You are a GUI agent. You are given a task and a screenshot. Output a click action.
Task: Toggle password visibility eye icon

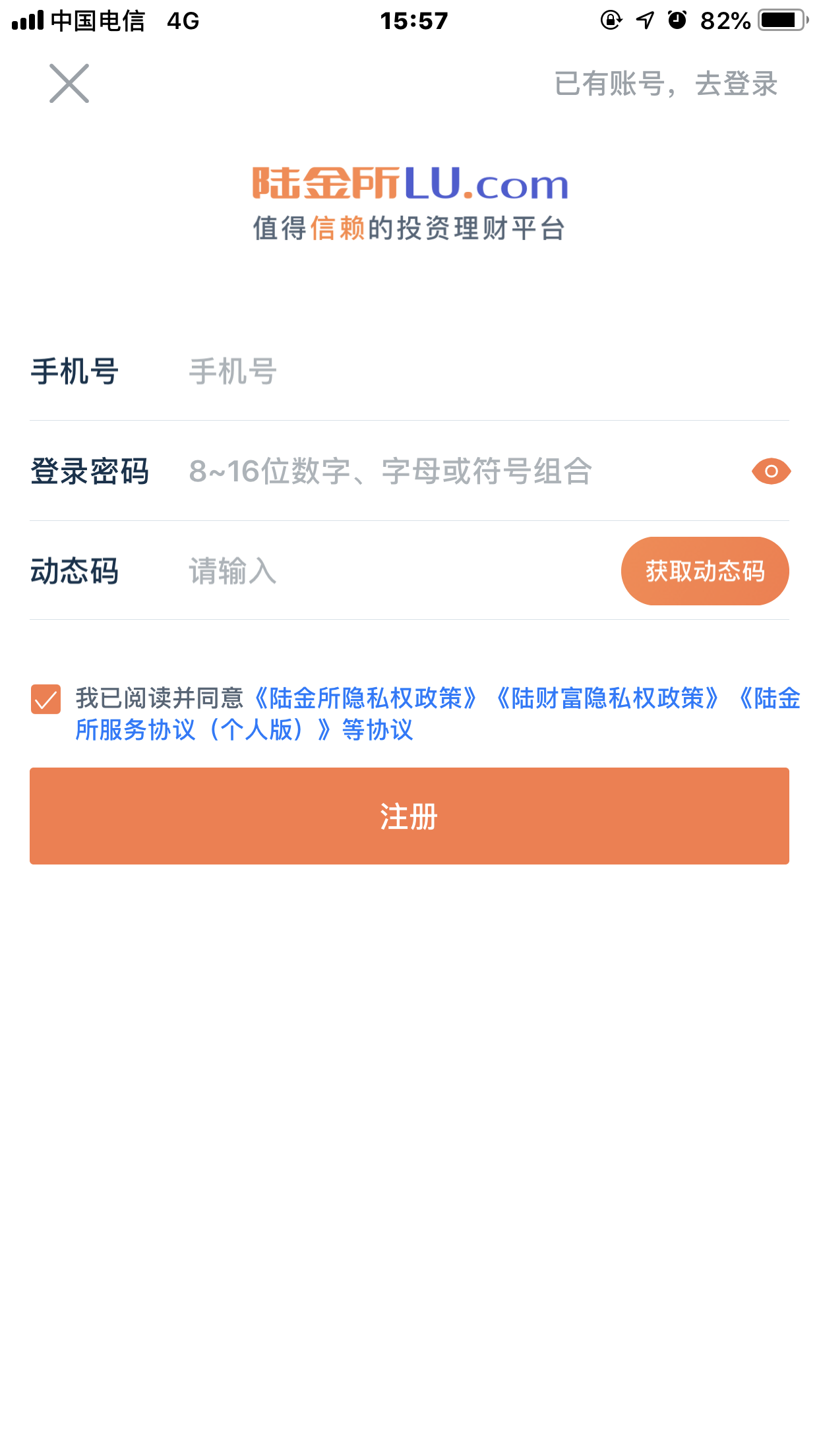point(771,471)
